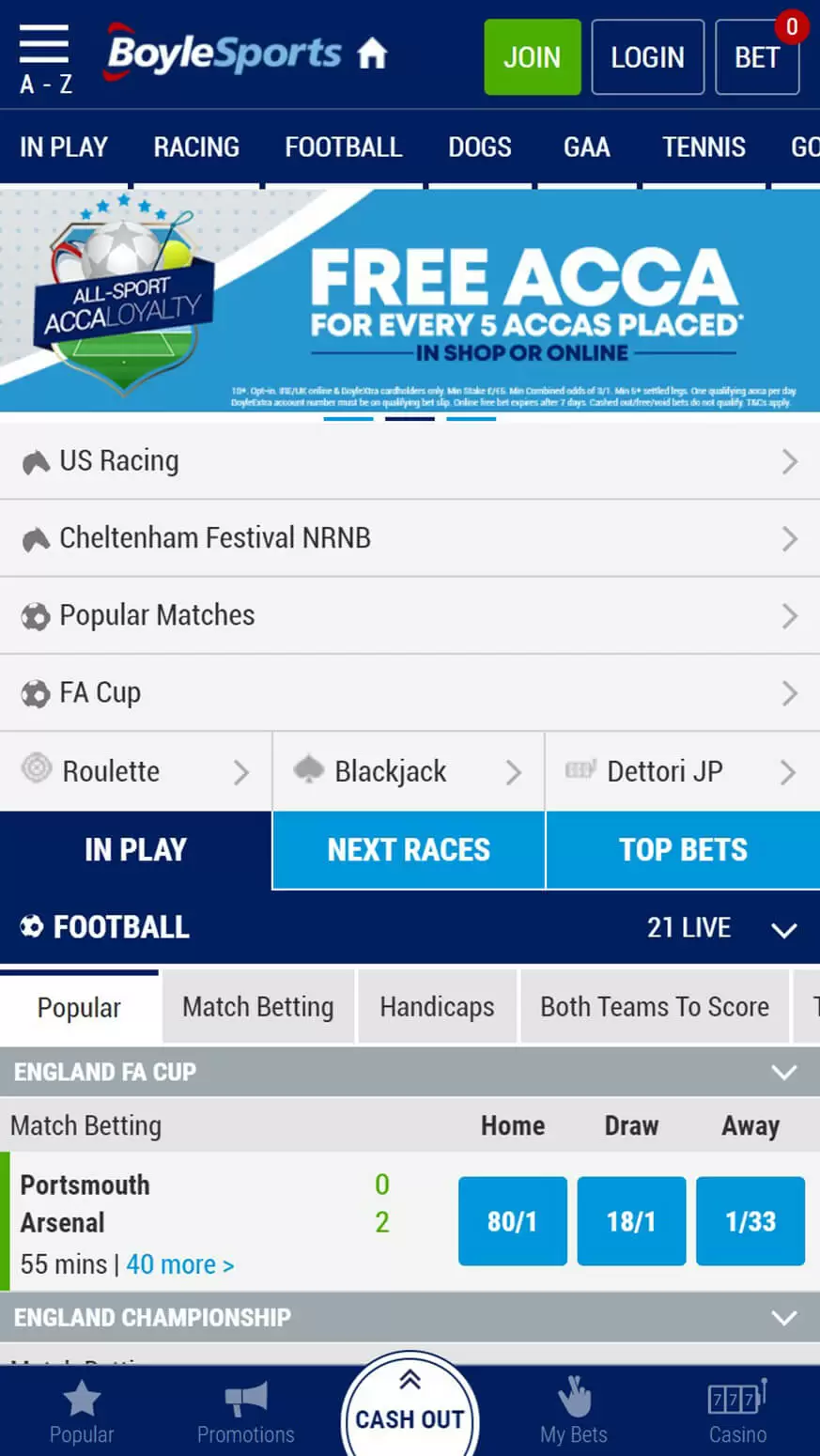This screenshot has height=1456, width=820.
Task: Select the US Racing horse icon
Action: [35, 460]
